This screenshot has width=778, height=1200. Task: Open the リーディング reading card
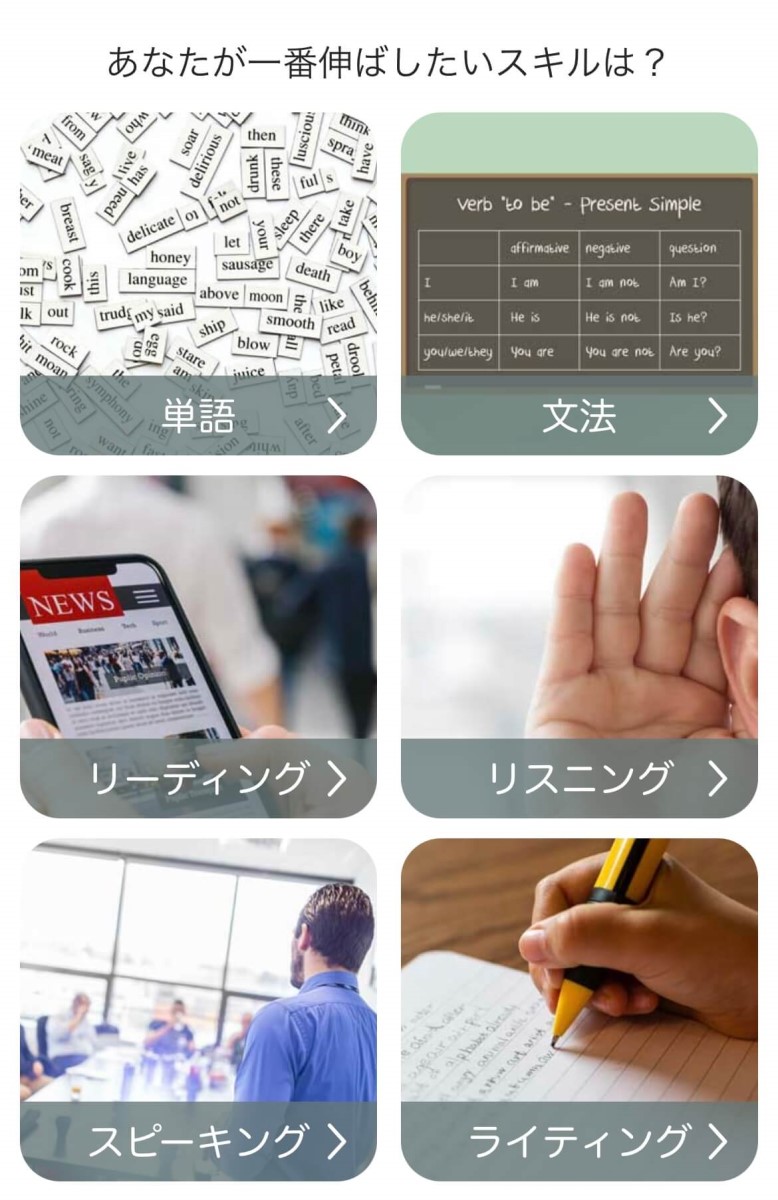coord(198,647)
